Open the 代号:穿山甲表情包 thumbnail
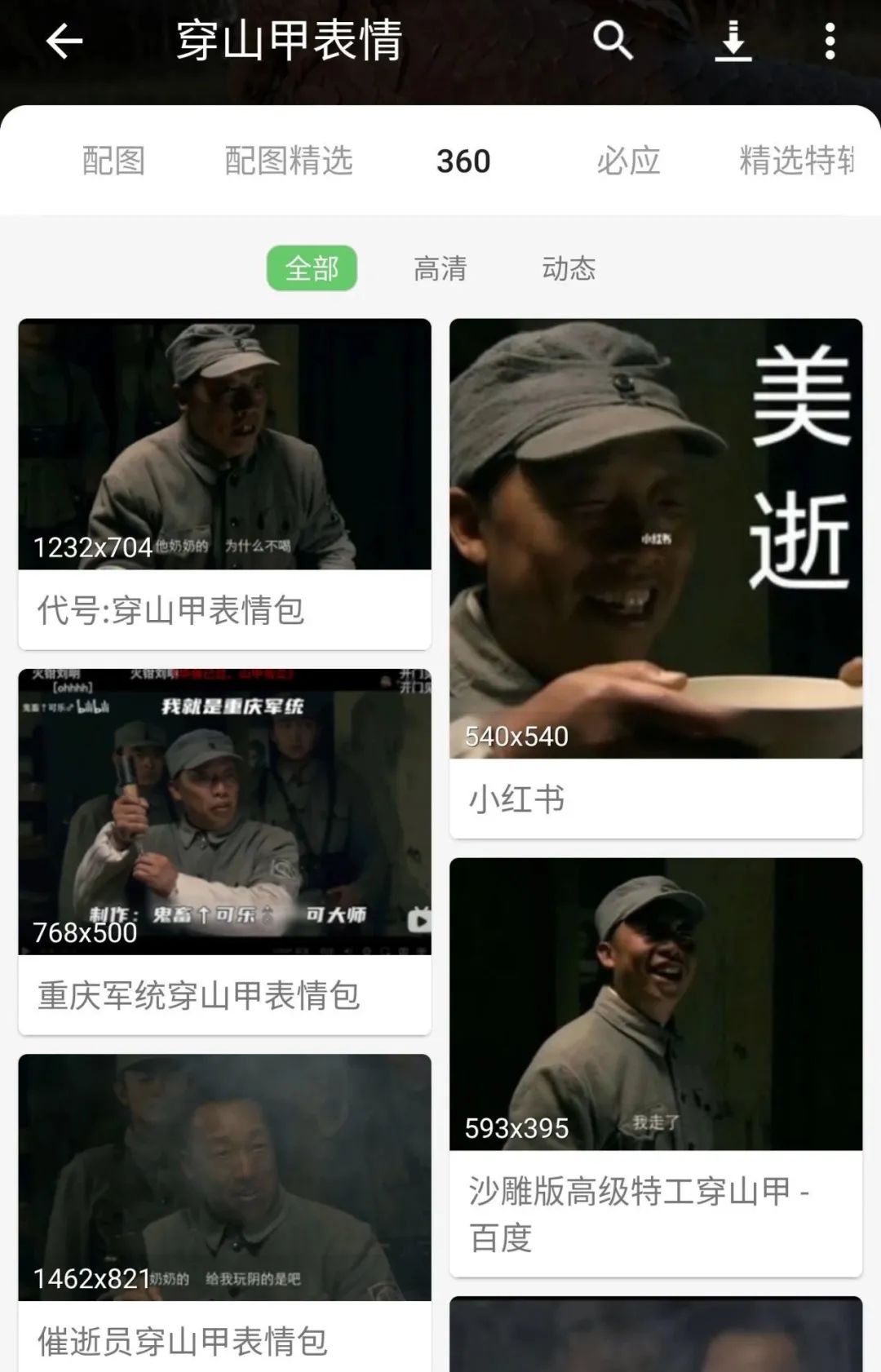This screenshot has height=1372, width=881. tap(223, 445)
